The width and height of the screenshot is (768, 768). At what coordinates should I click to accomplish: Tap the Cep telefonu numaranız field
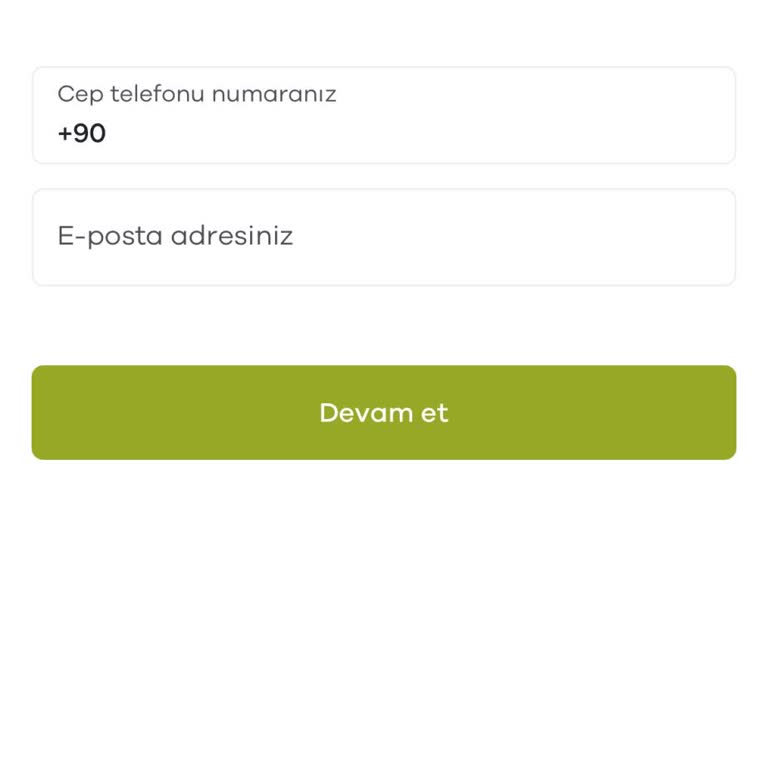pyautogui.click(x=384, y=116)
